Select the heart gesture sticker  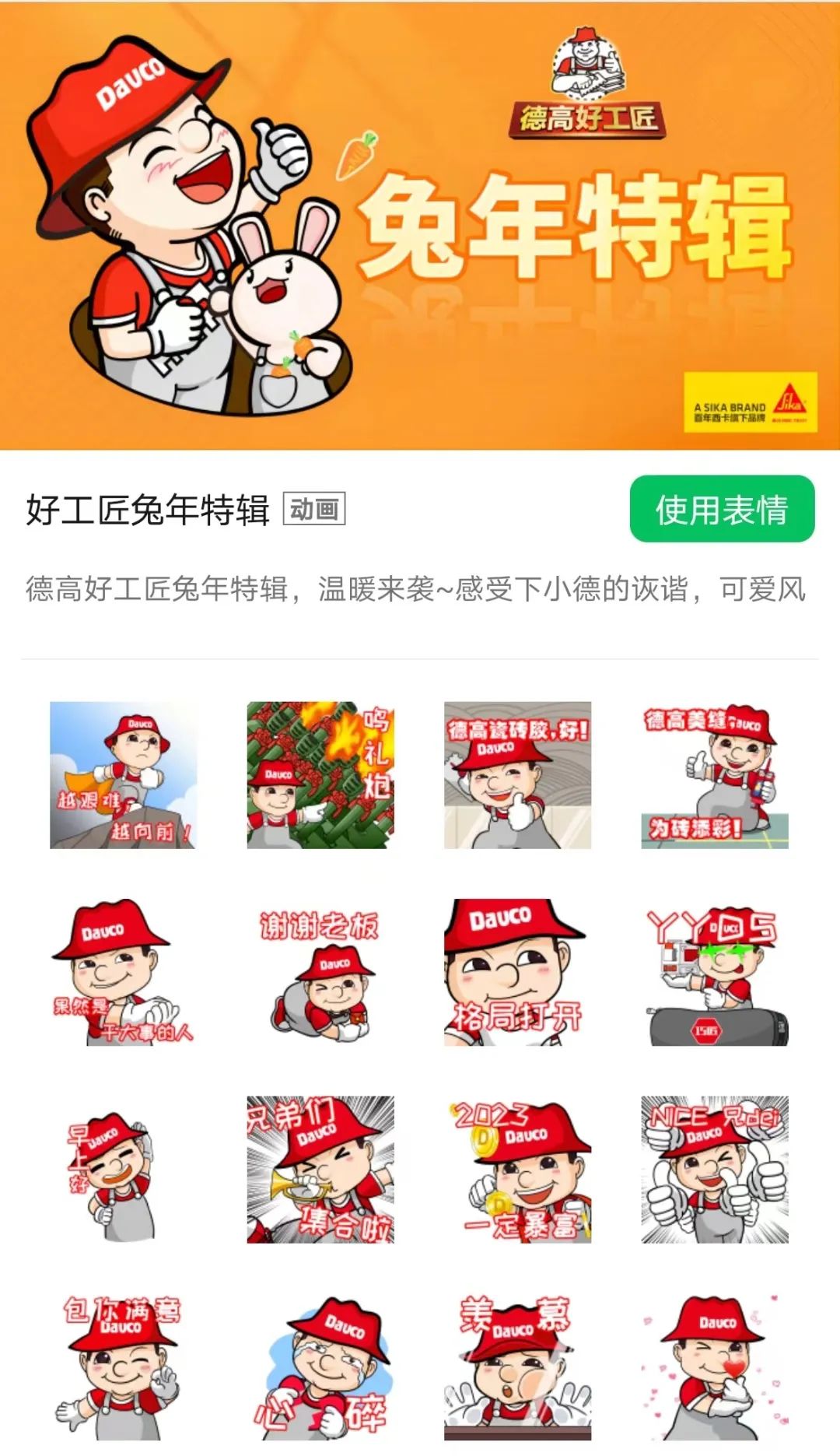point(714,1367)
